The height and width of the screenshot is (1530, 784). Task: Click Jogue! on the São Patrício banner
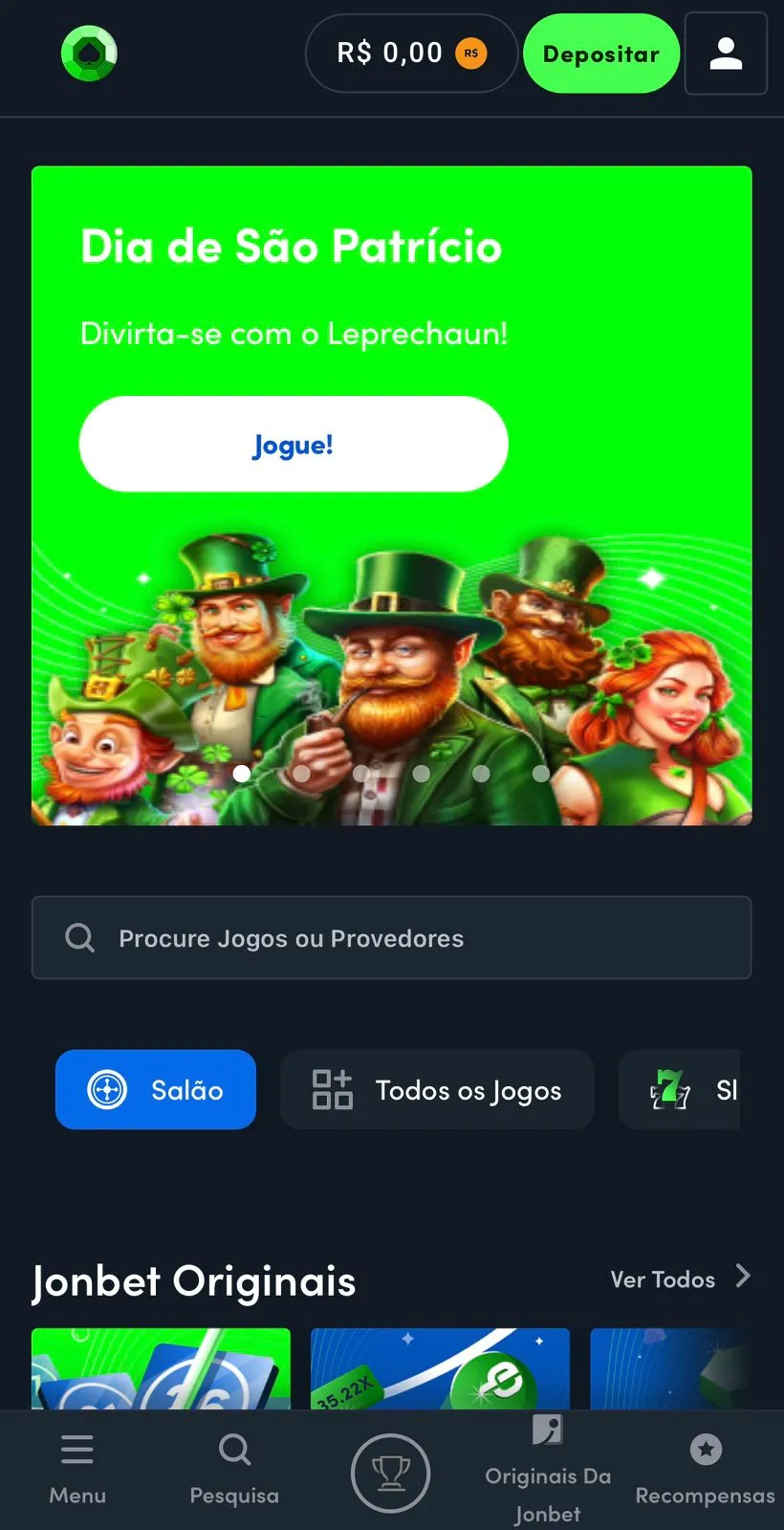293,444
